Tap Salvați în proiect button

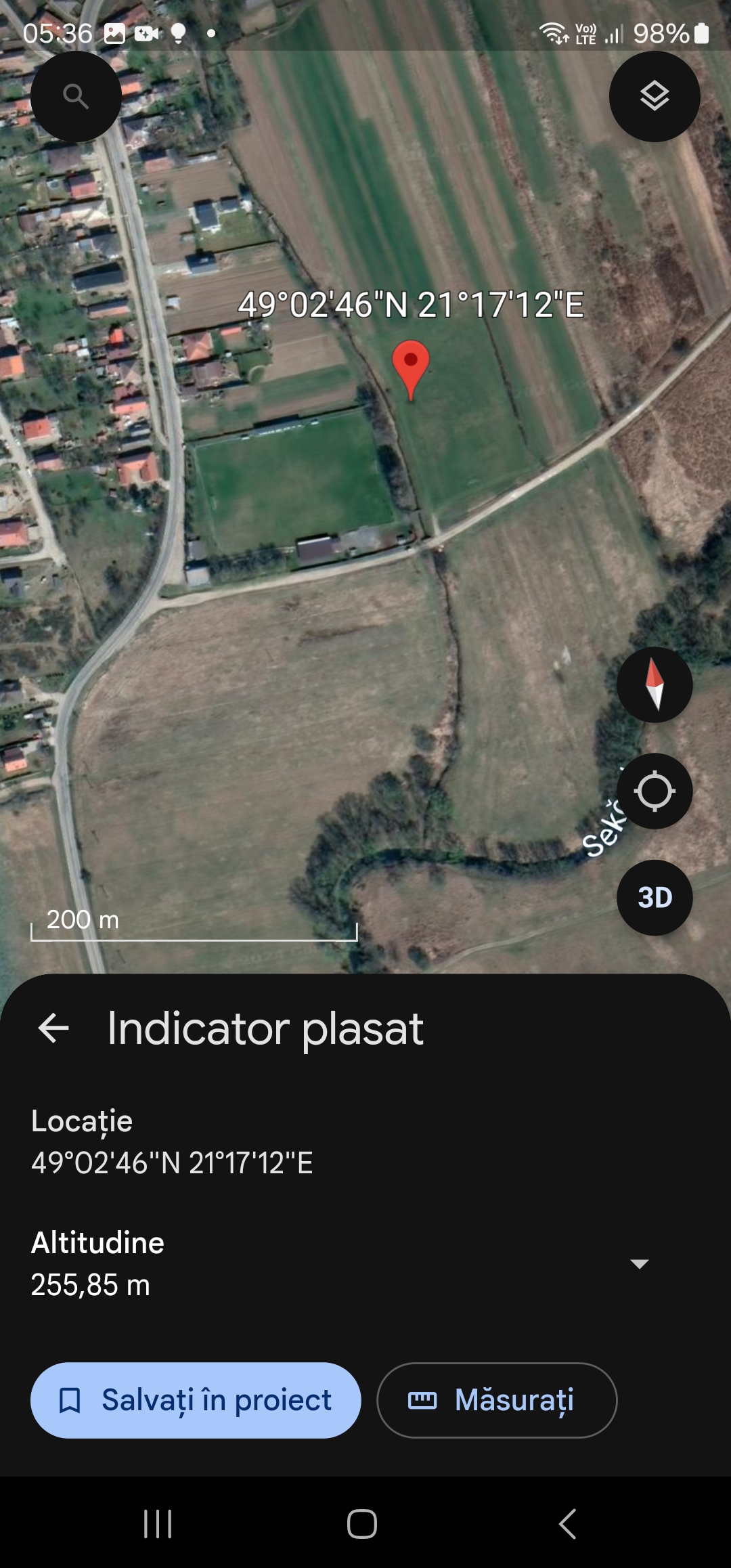(x=196, y=1400)
